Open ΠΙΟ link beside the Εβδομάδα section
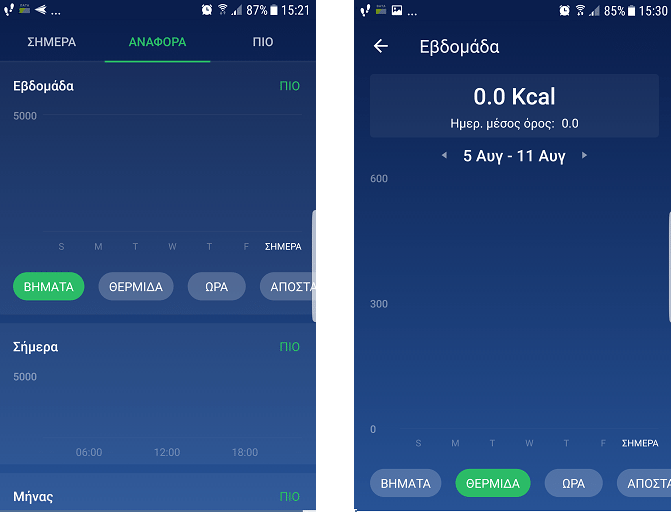Screen dimensions: 671x512 click(x=289, y=86)
